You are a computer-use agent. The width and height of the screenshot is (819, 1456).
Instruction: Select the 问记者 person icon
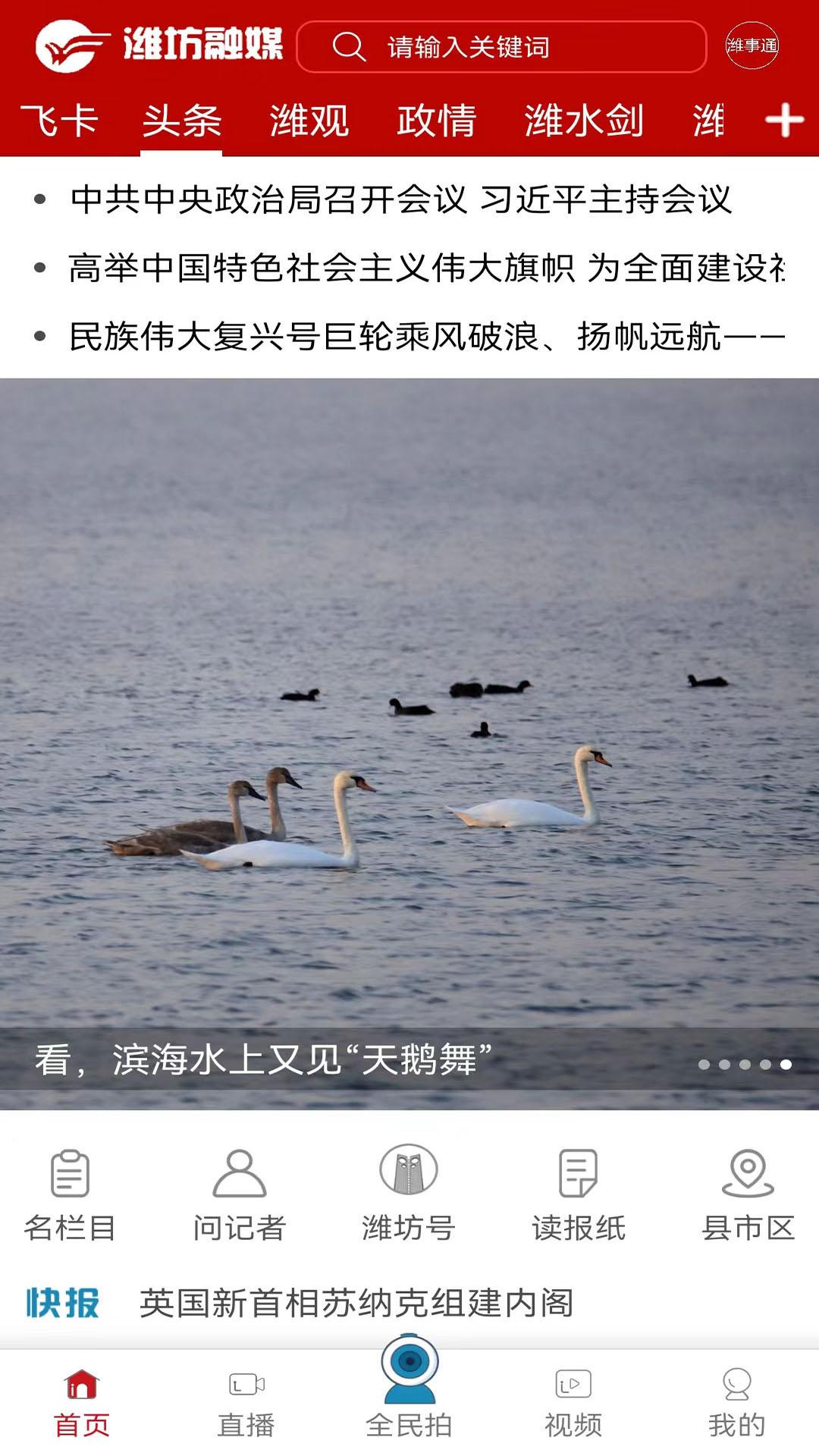tap(239, 1174)
